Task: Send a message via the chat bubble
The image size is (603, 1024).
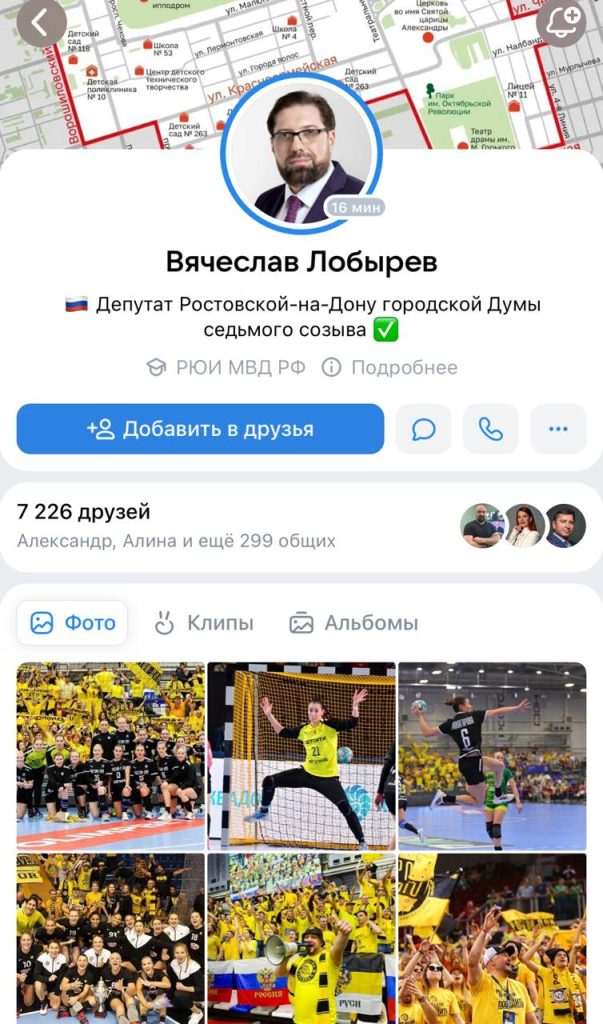Action: click(x=423, y=429)
